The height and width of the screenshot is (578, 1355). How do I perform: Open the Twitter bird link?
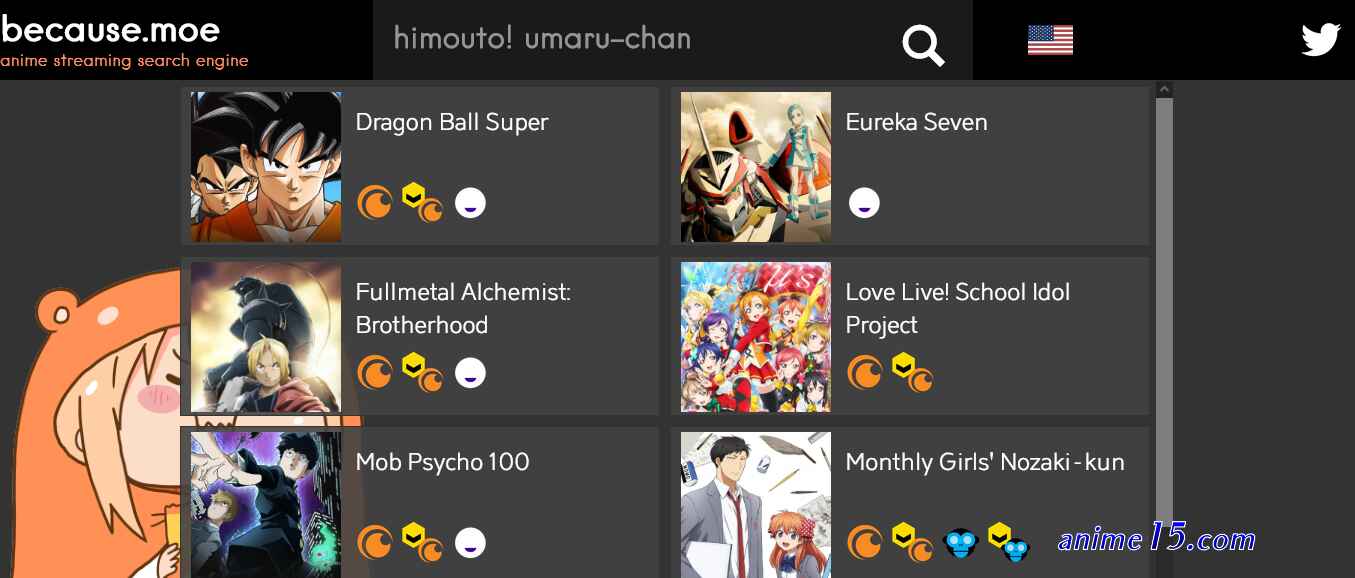(1320, 40)
